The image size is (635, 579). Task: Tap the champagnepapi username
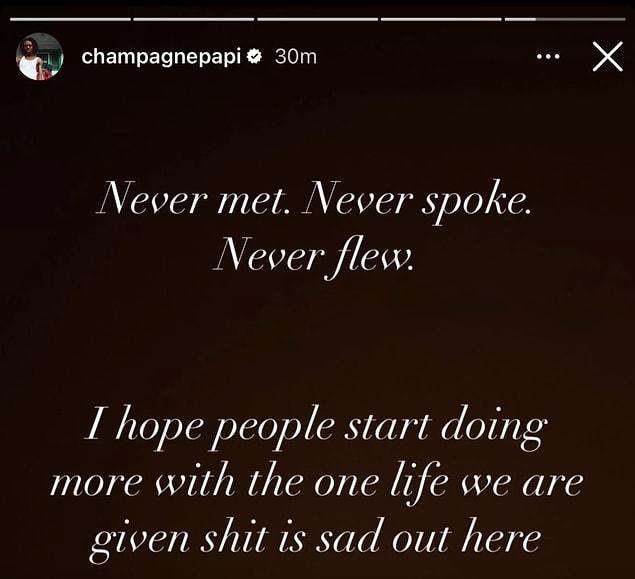[162, 57]
